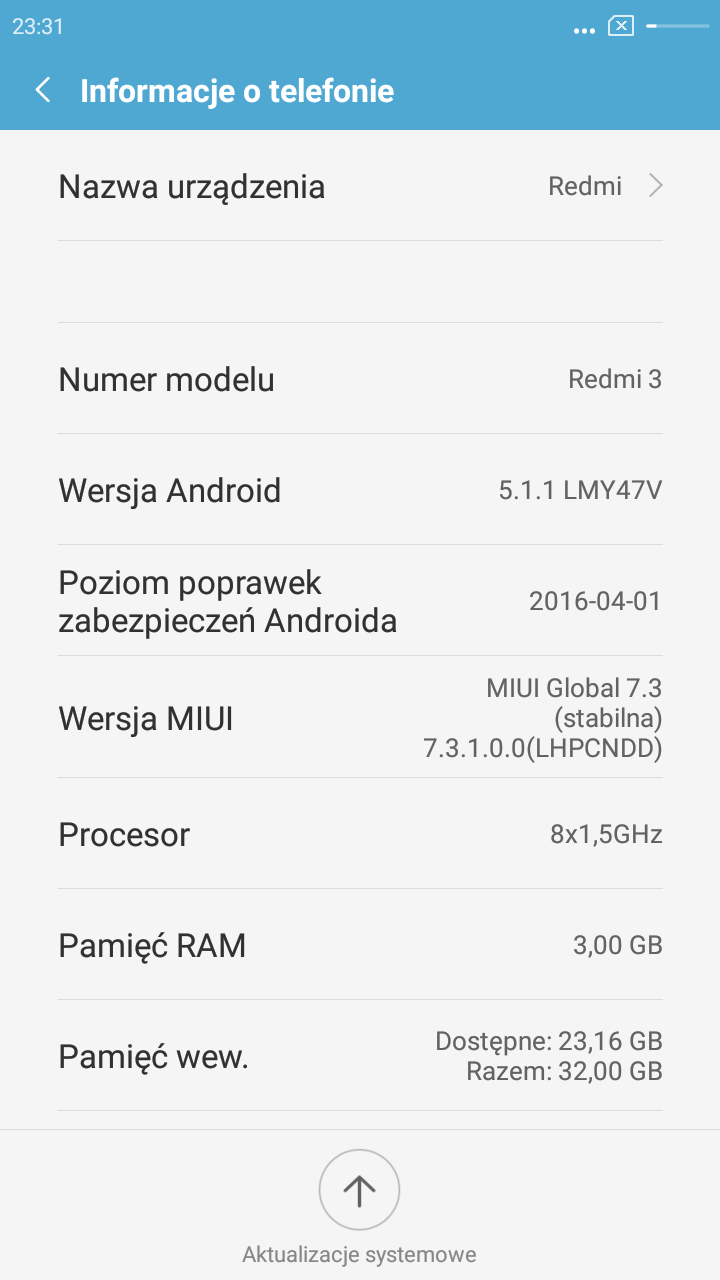Viewport: 720px width, 1280px height.
Task: Select the Procesor row
Action: (360, 834)
